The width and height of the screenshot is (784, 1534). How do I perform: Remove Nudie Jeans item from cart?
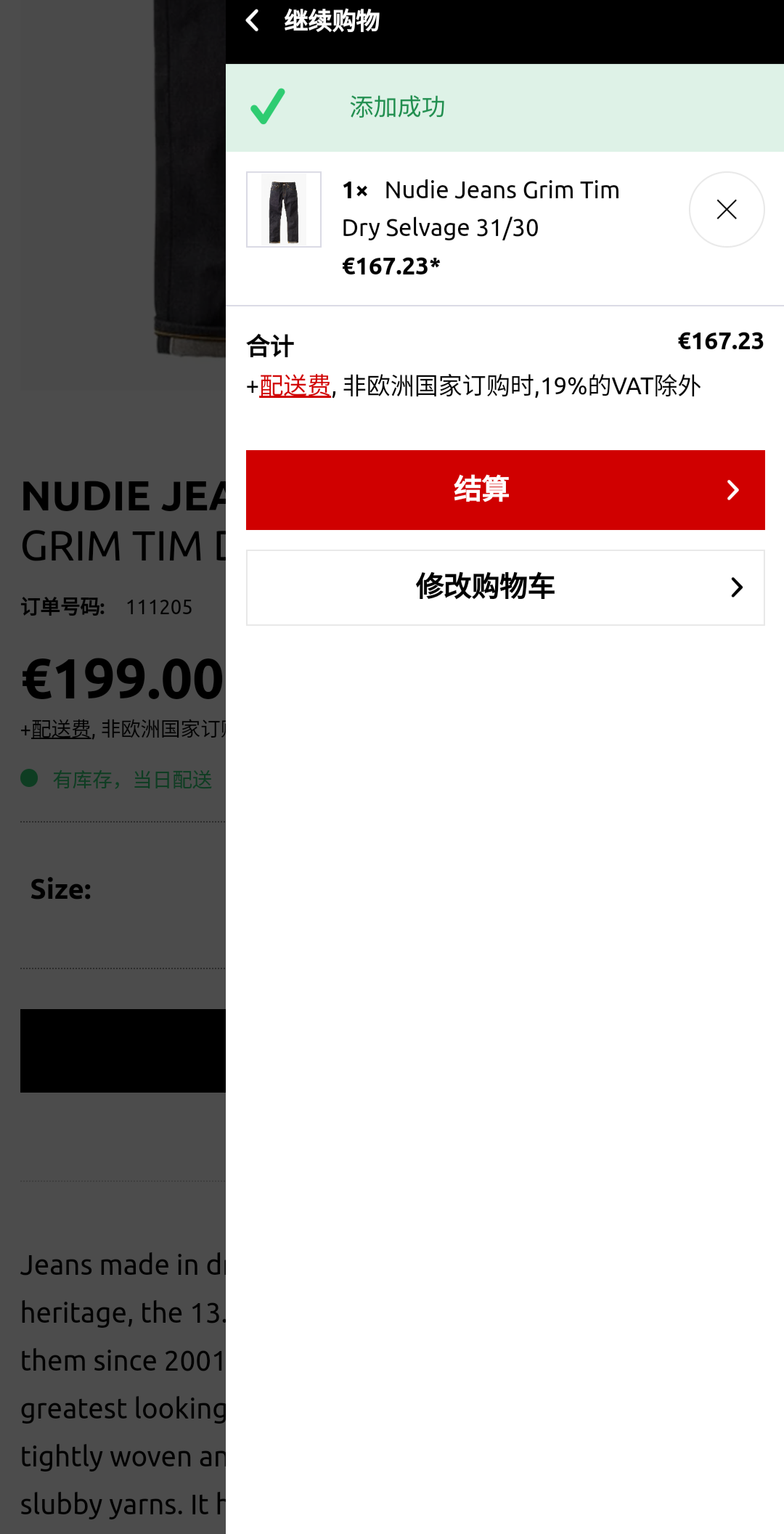pyautogui.click(x=726, y=209)
